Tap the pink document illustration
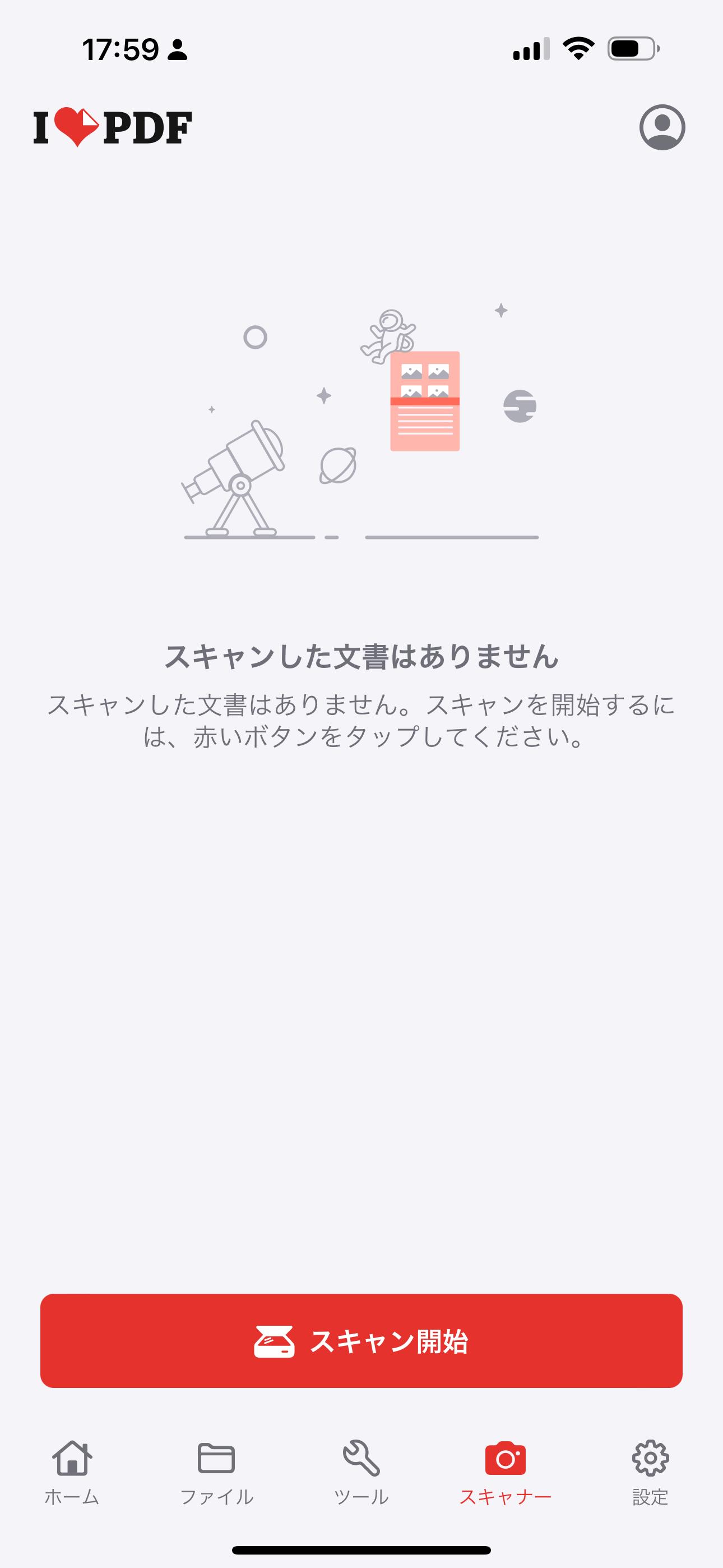Image resolution: width=723 pixels, height=1568 pixels. pos(425,402)
